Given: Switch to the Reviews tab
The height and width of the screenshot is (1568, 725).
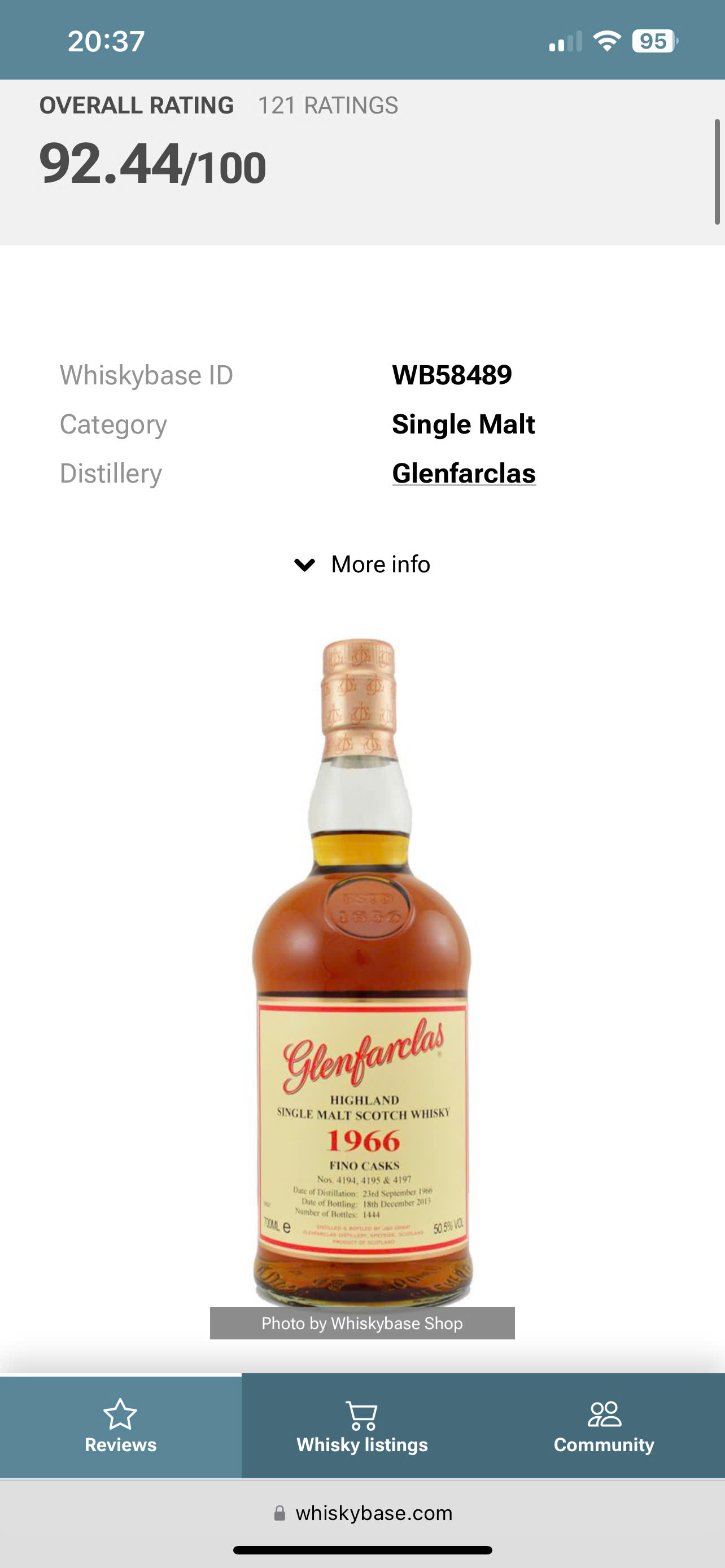Looking at the screenshot, I should tap(120, 1426).
